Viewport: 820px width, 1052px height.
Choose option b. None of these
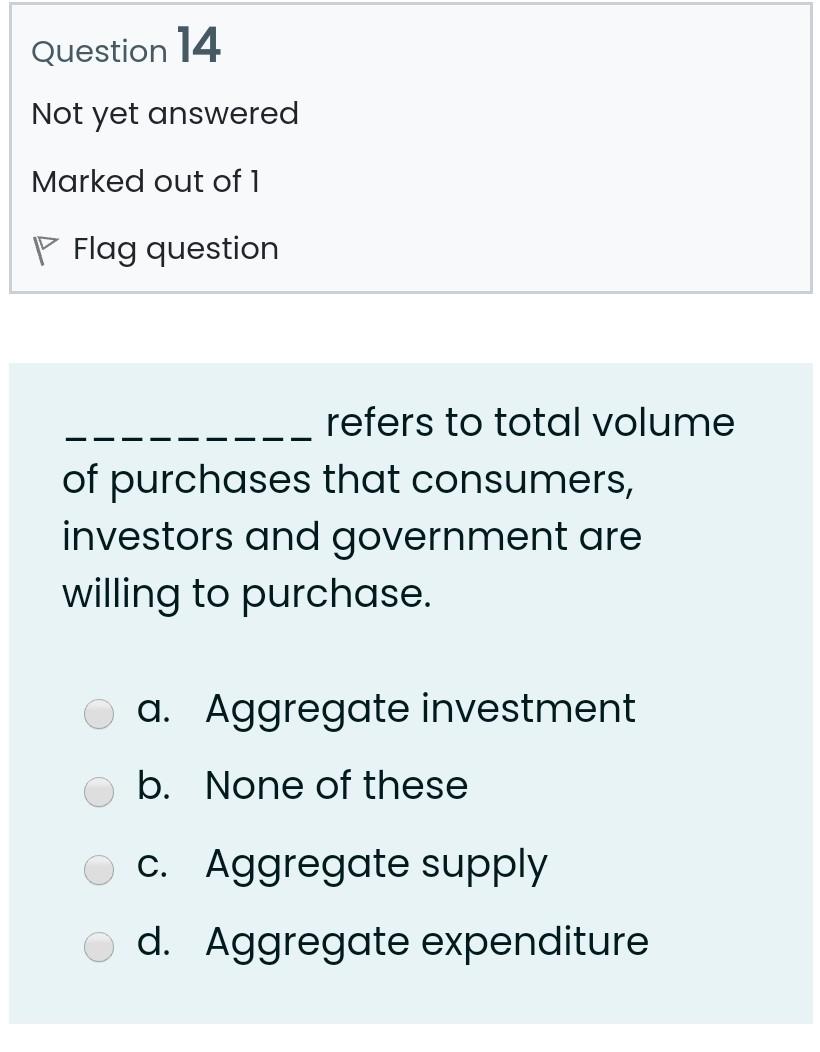tap(99, 791)
